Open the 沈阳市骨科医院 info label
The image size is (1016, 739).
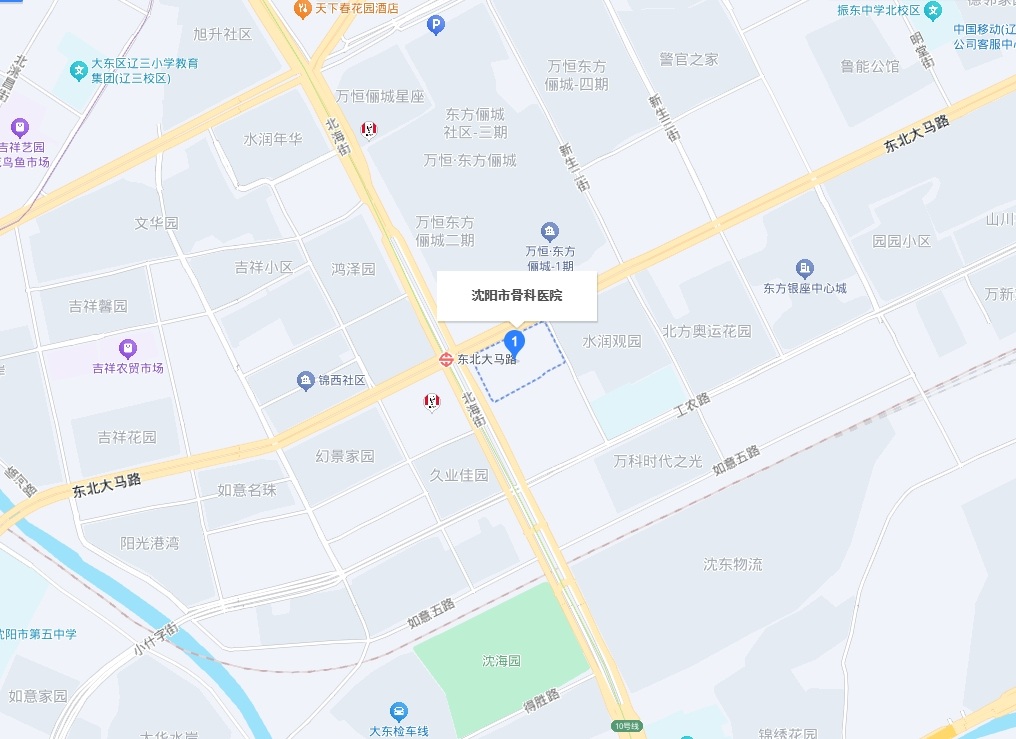point(517,295)
